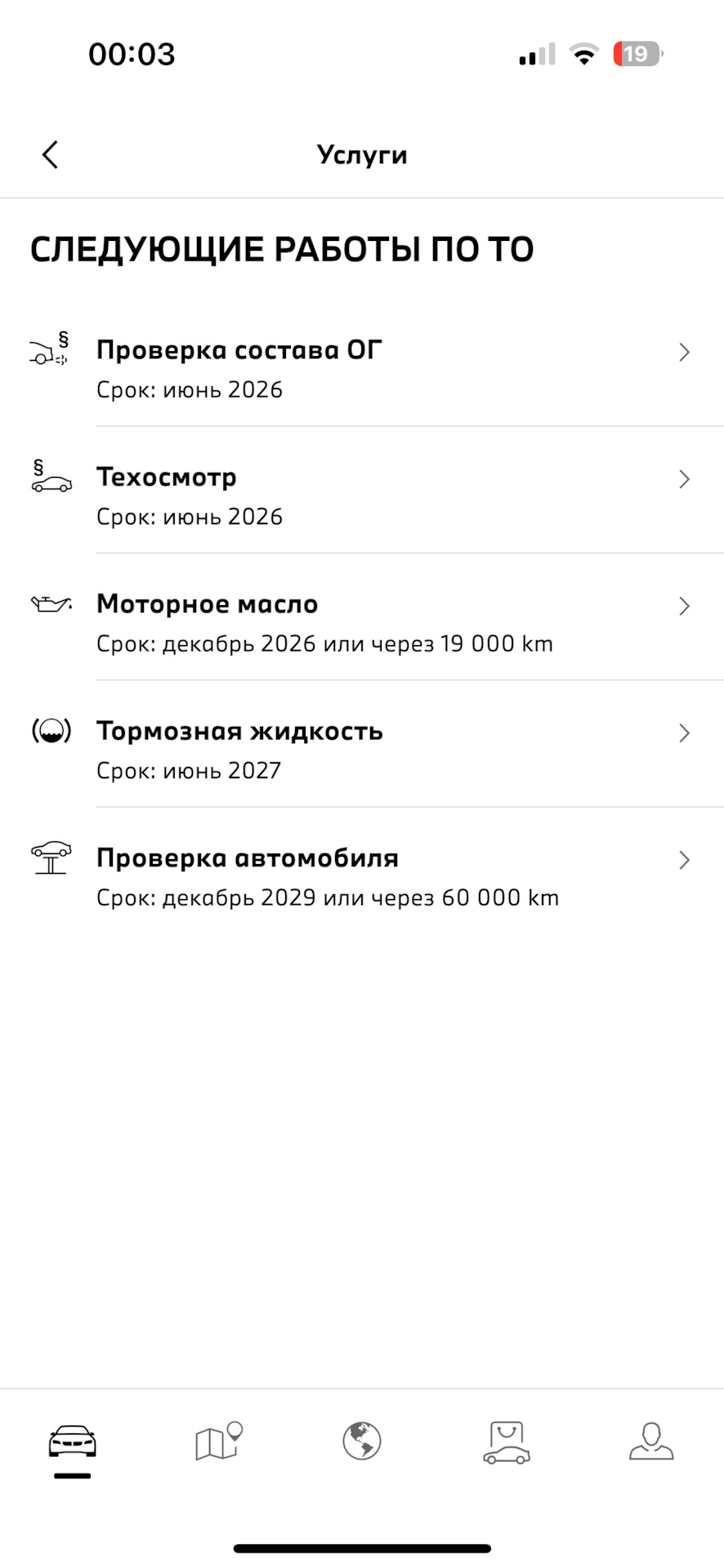The width and height of the screenshot is (724, 1568).
Task: Expand details for Проверка состава ОГ
Action: (685, 352)
